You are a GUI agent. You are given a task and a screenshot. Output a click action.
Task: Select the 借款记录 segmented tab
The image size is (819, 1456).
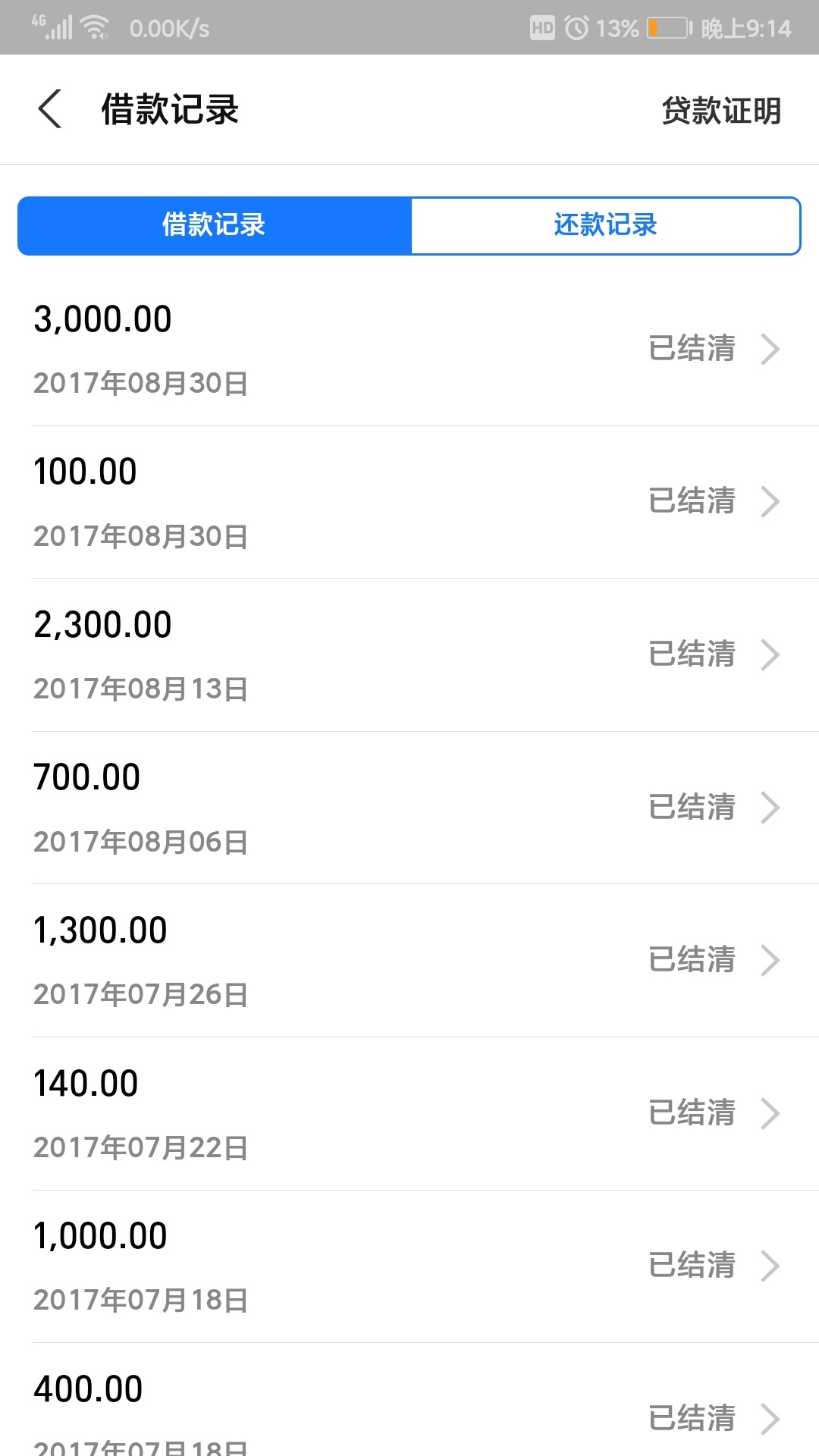tap(214, 226)
